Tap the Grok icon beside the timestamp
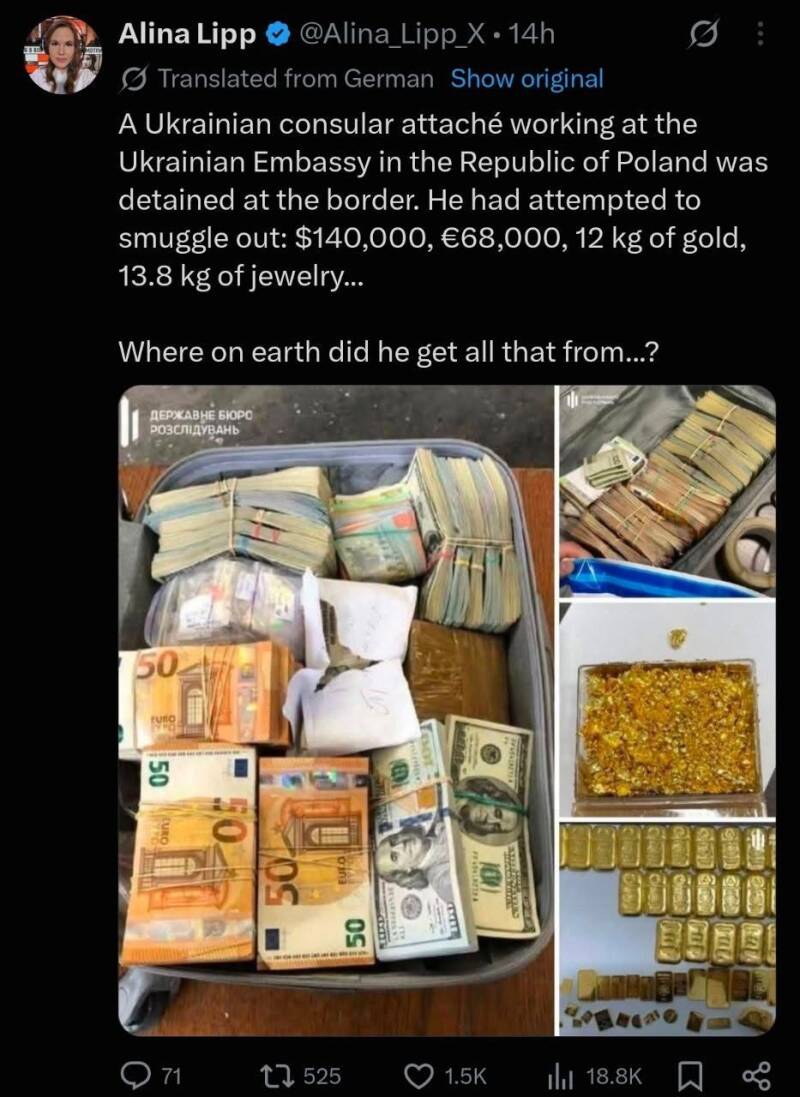Screen dimensions: 800x1097 (703, 34)
